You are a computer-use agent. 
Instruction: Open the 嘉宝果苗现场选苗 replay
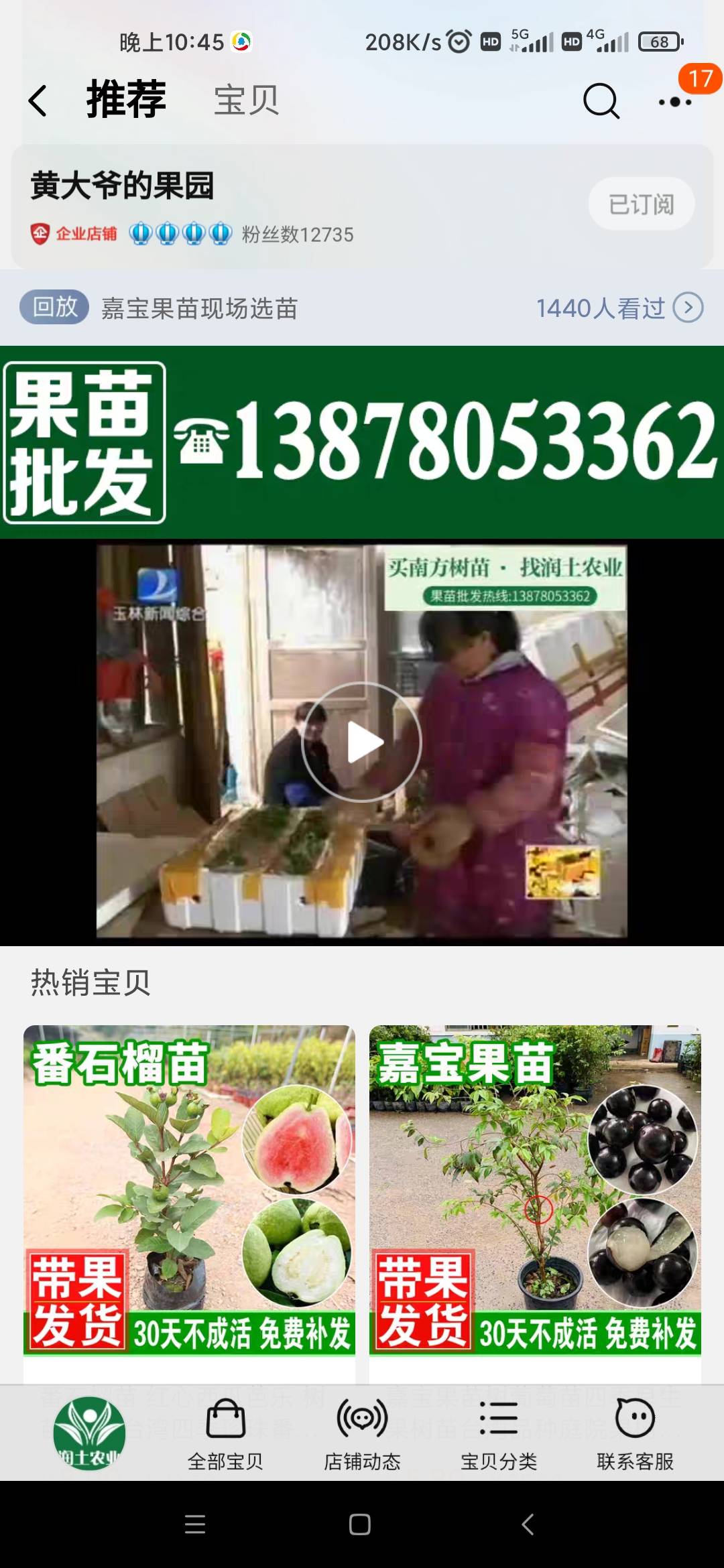click(x=361, y=308)
